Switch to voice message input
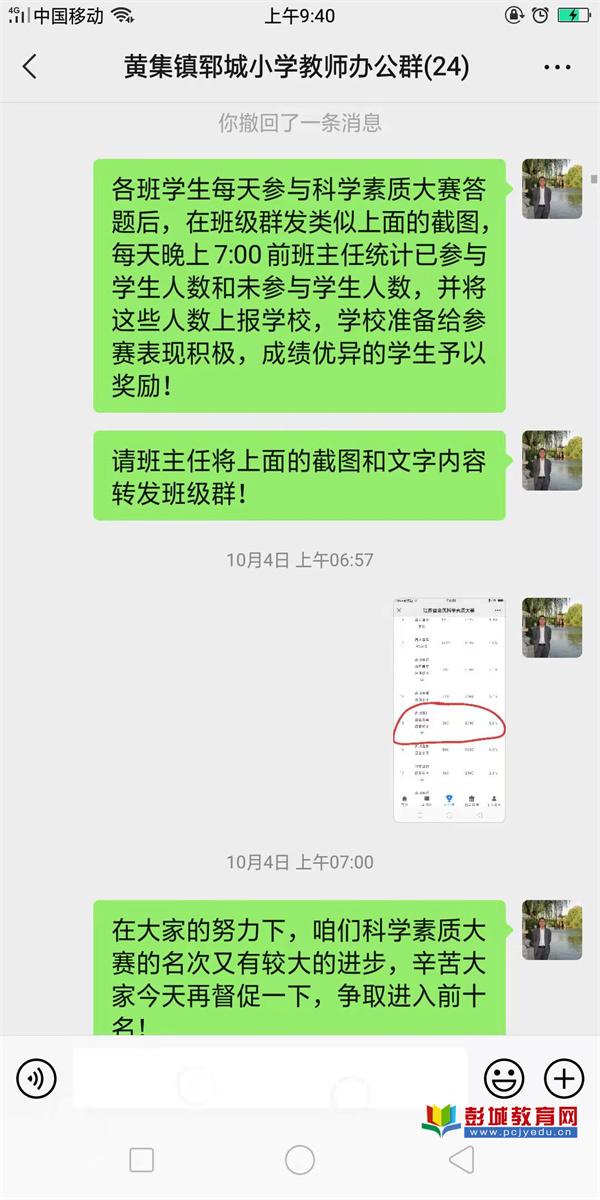 pyautogui.click(x=37, y=1078)
